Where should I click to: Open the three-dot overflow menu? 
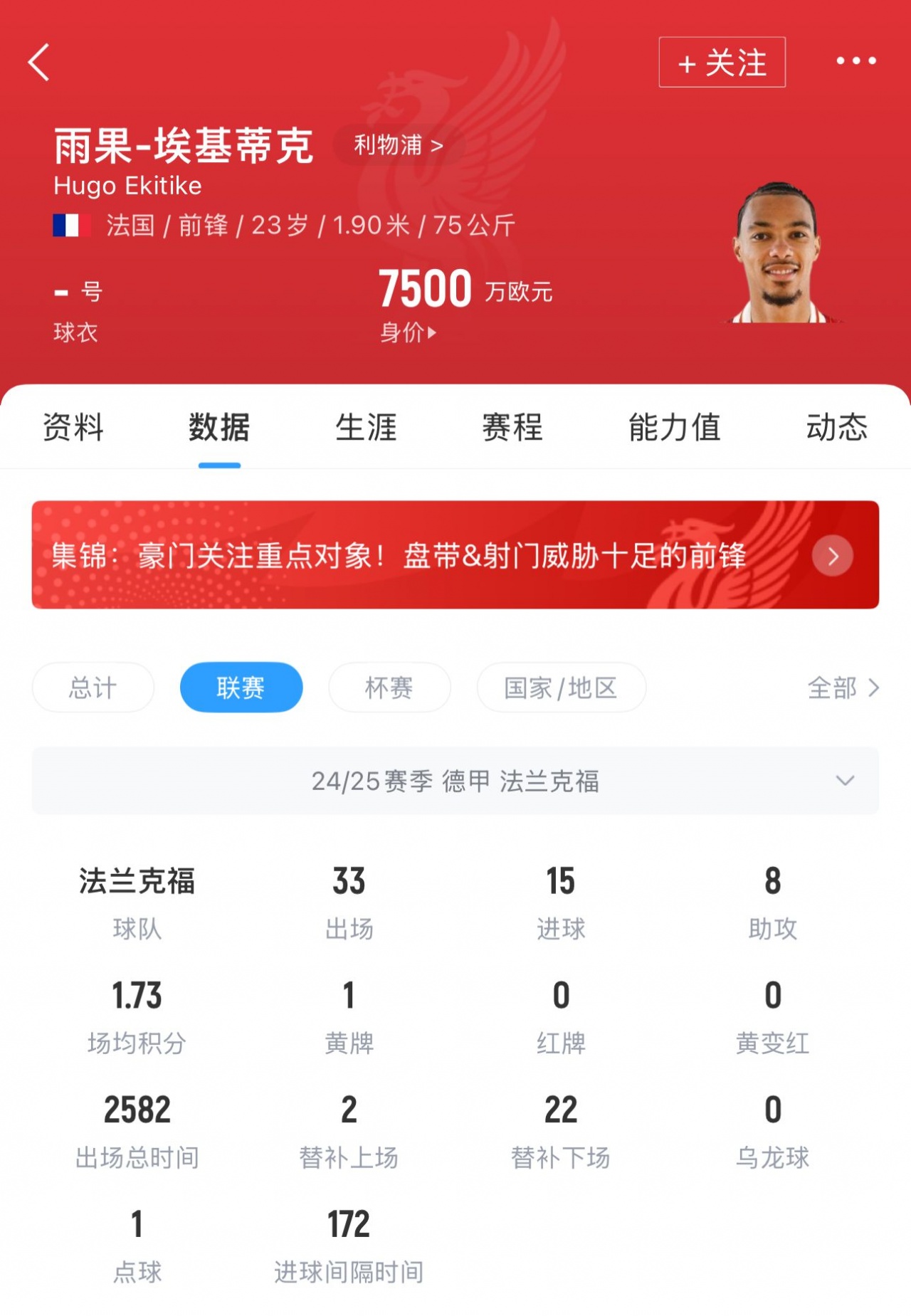[x=855, y=61]
